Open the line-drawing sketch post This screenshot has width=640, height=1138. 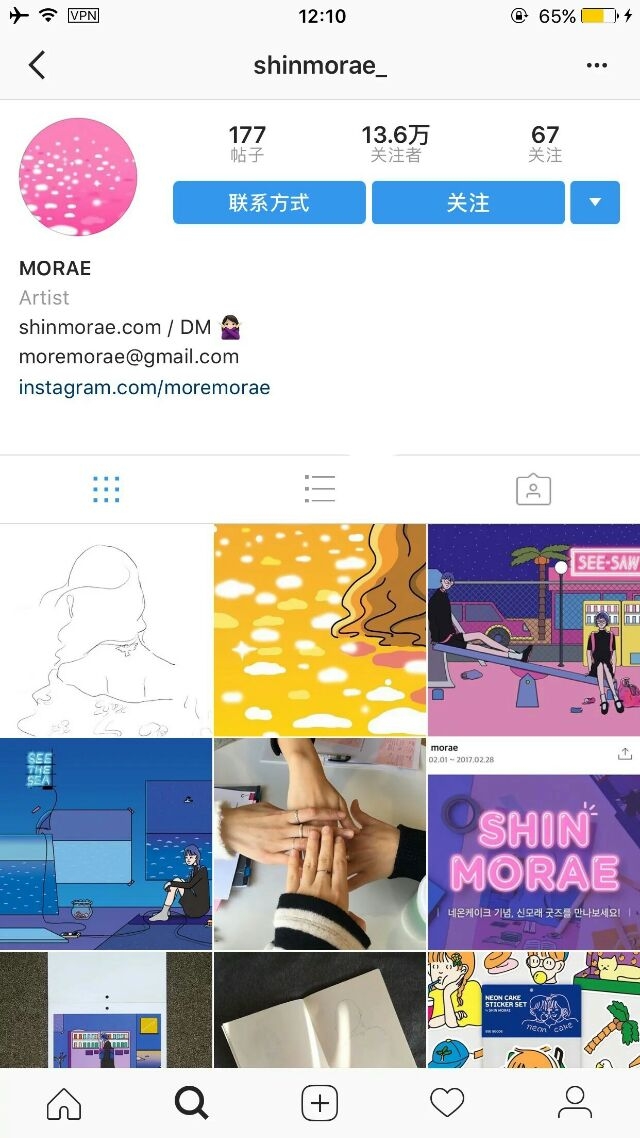[x=106, y=630]
